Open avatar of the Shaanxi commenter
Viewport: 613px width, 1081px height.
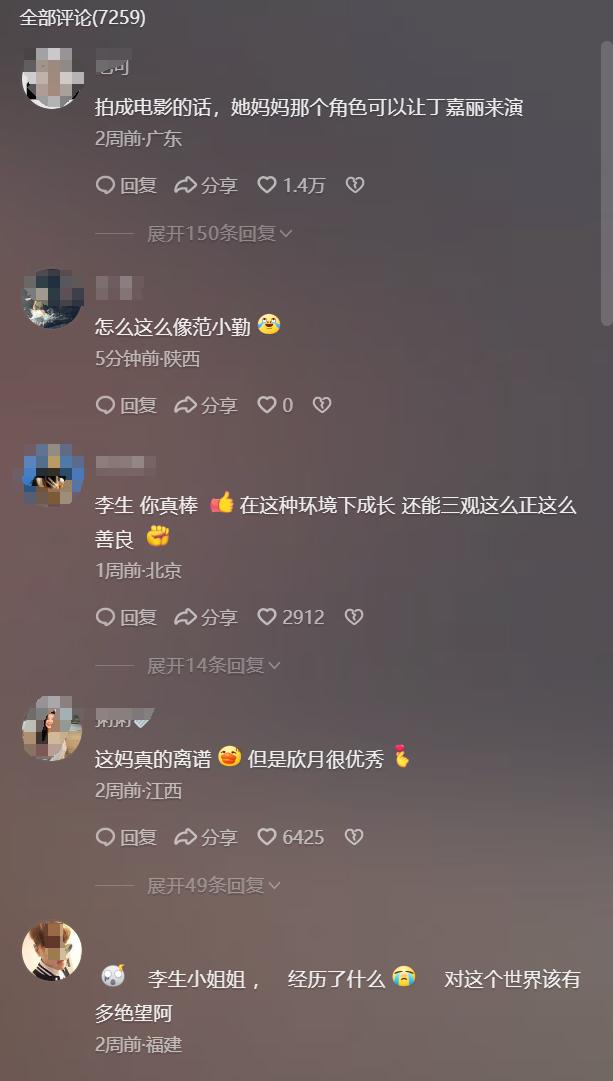52,298
